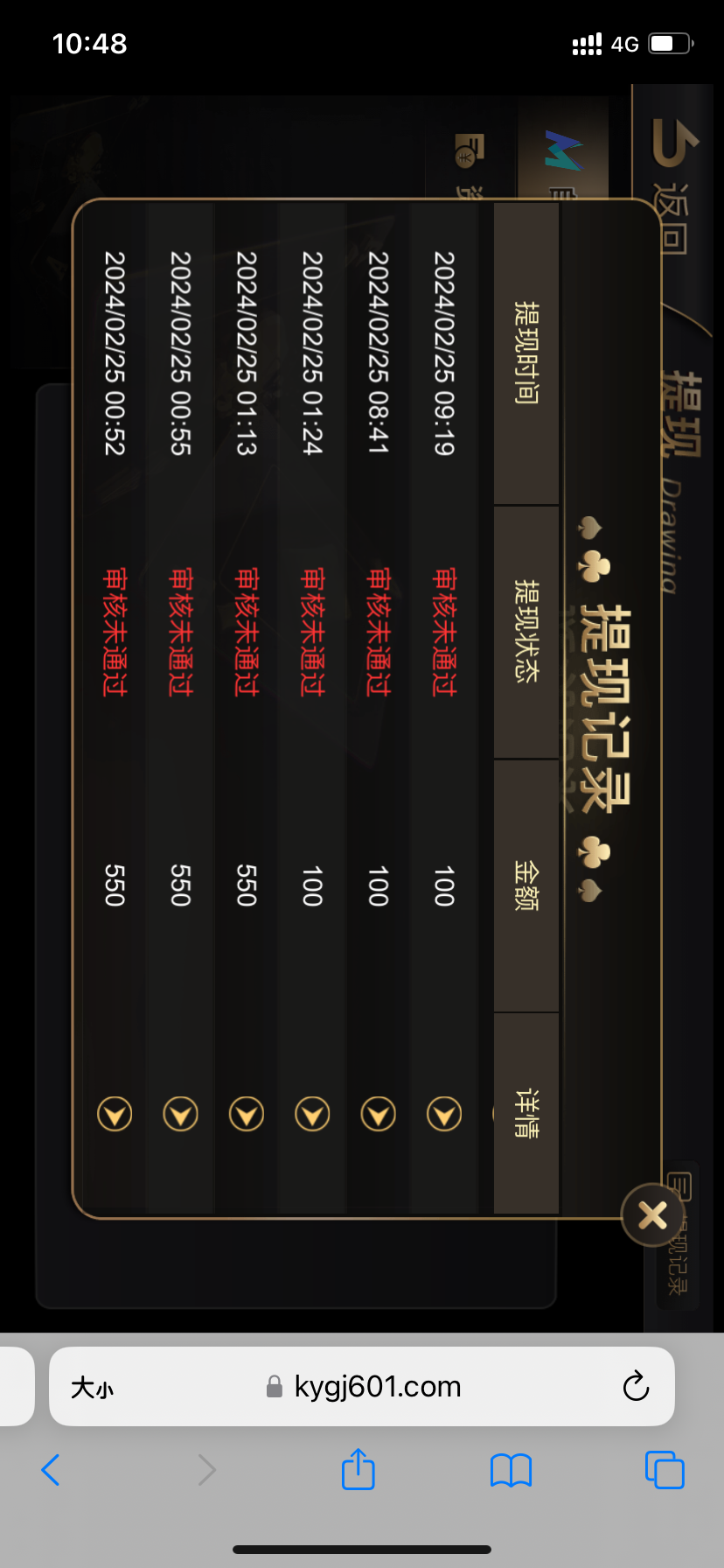
Task: Expand details for the 09:19 withdrawal
Action: [x=444, y=1114]
